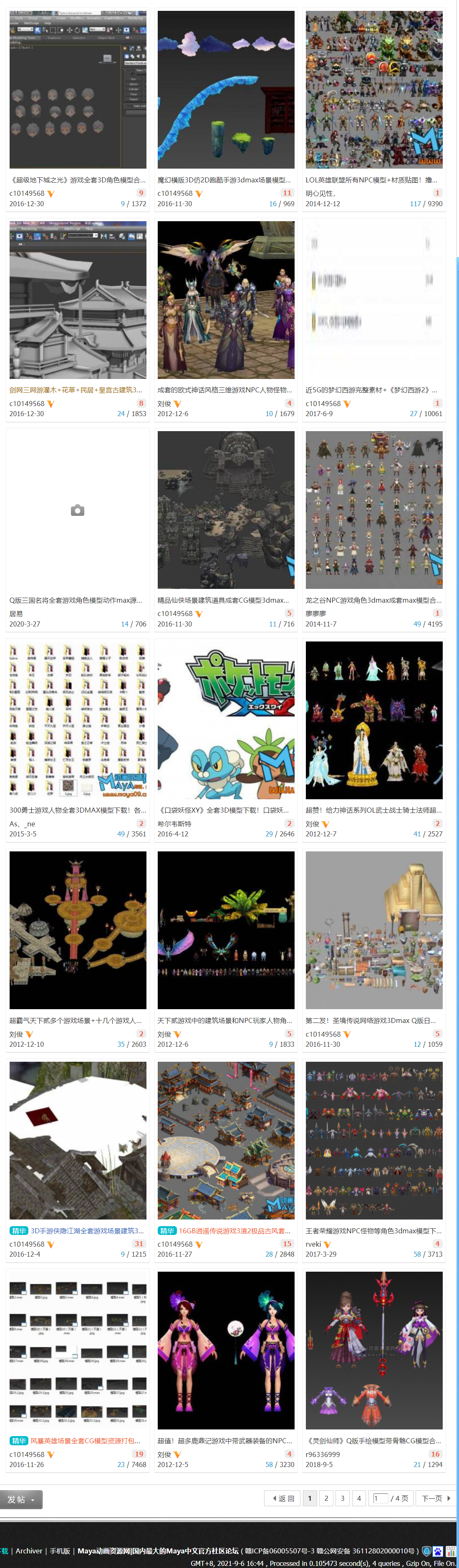Open the 发帖 post button
The image size is (459, 1568).
tap(21, 1499)
